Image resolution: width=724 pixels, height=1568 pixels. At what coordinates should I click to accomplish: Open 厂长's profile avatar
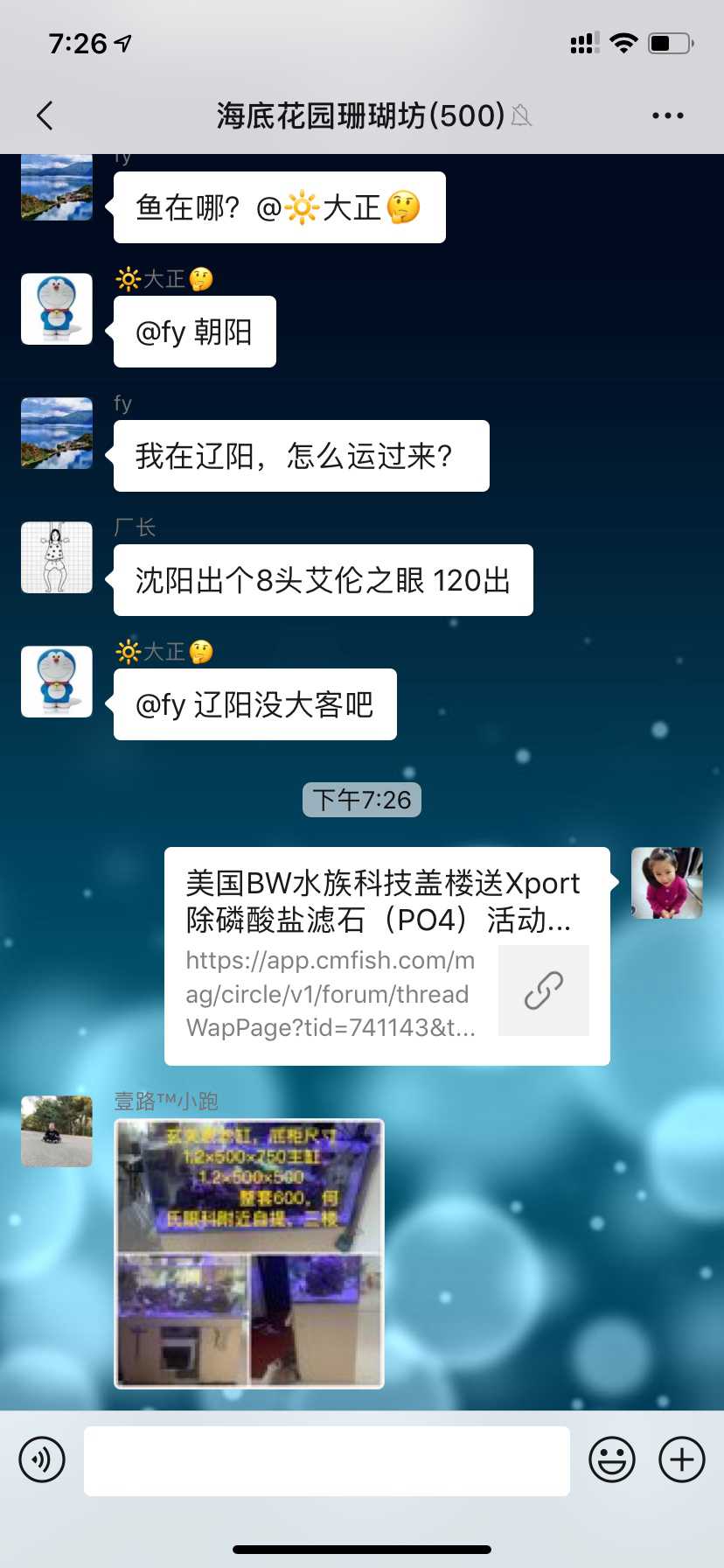pos(57,557)
